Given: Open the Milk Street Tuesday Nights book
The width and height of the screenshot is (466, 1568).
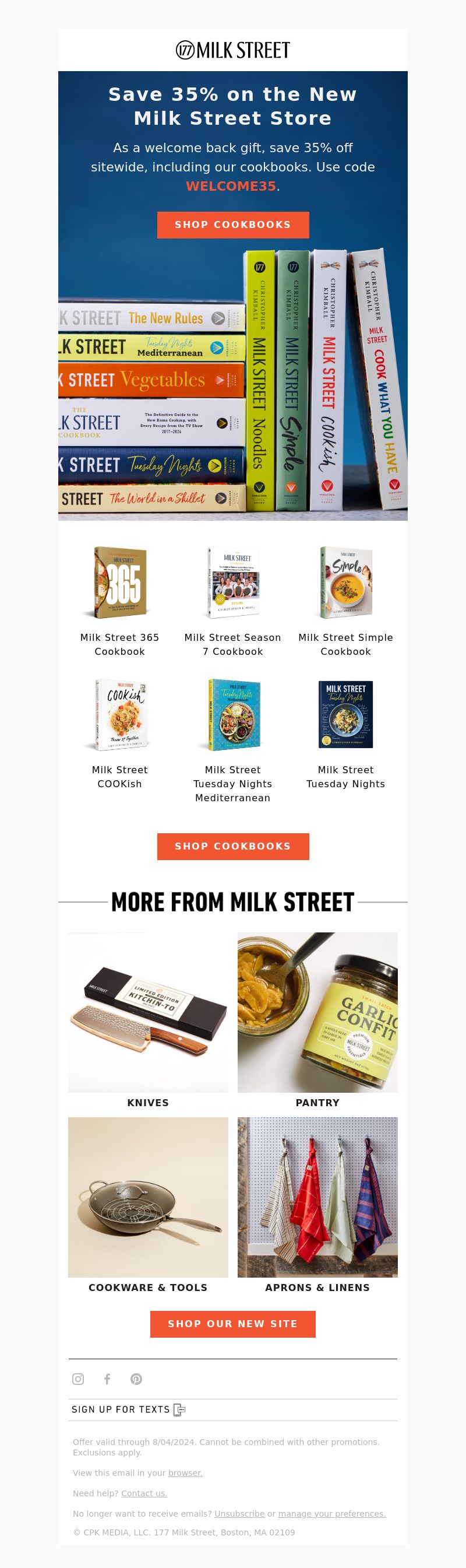Looking at the screenshot, I should click(x=345, y=715).
